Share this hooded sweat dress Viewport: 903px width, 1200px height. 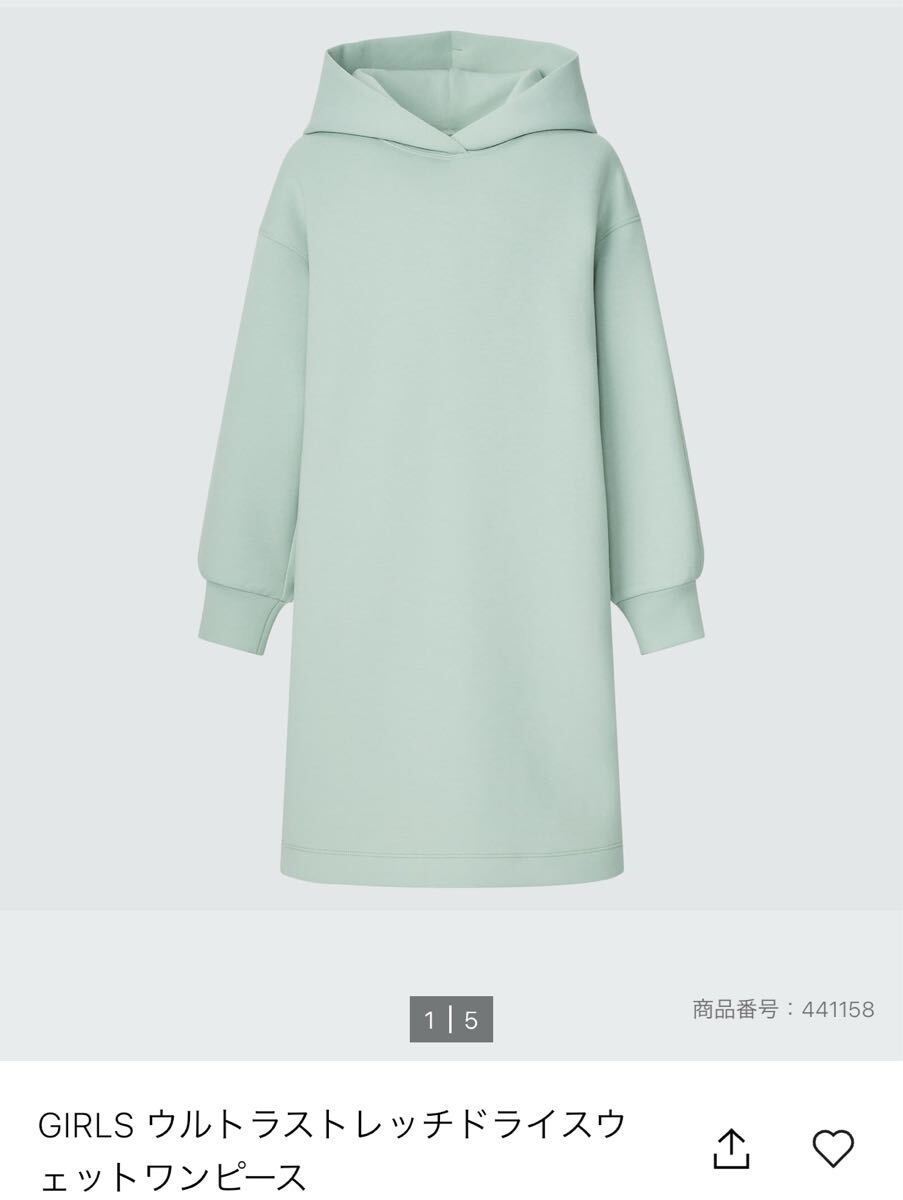(731, 1147)
